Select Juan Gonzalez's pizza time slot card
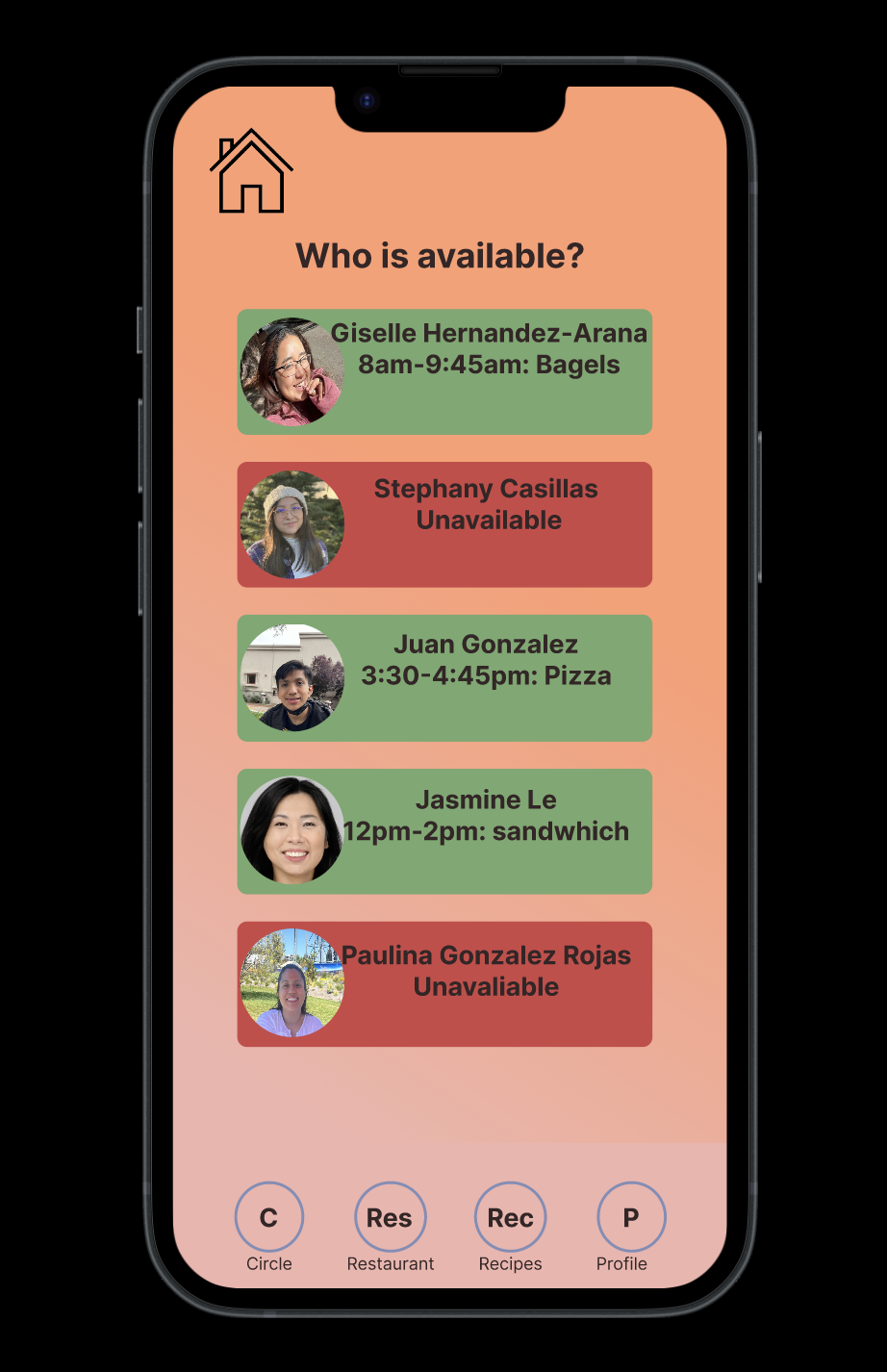The height and width of the screenshot is (1372, 887). click(x=444, y=677)
